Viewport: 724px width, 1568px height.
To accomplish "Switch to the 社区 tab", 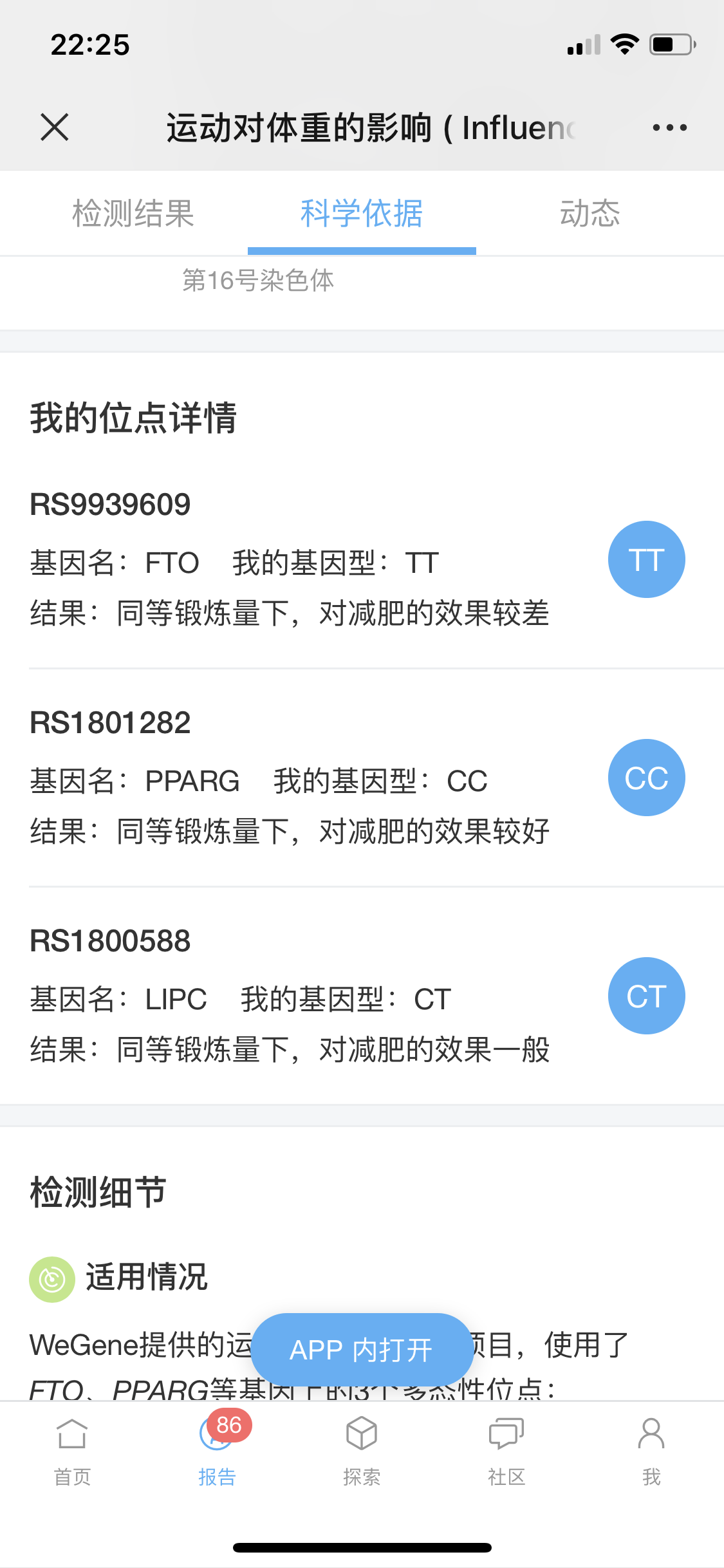I will coord(506,1452).
